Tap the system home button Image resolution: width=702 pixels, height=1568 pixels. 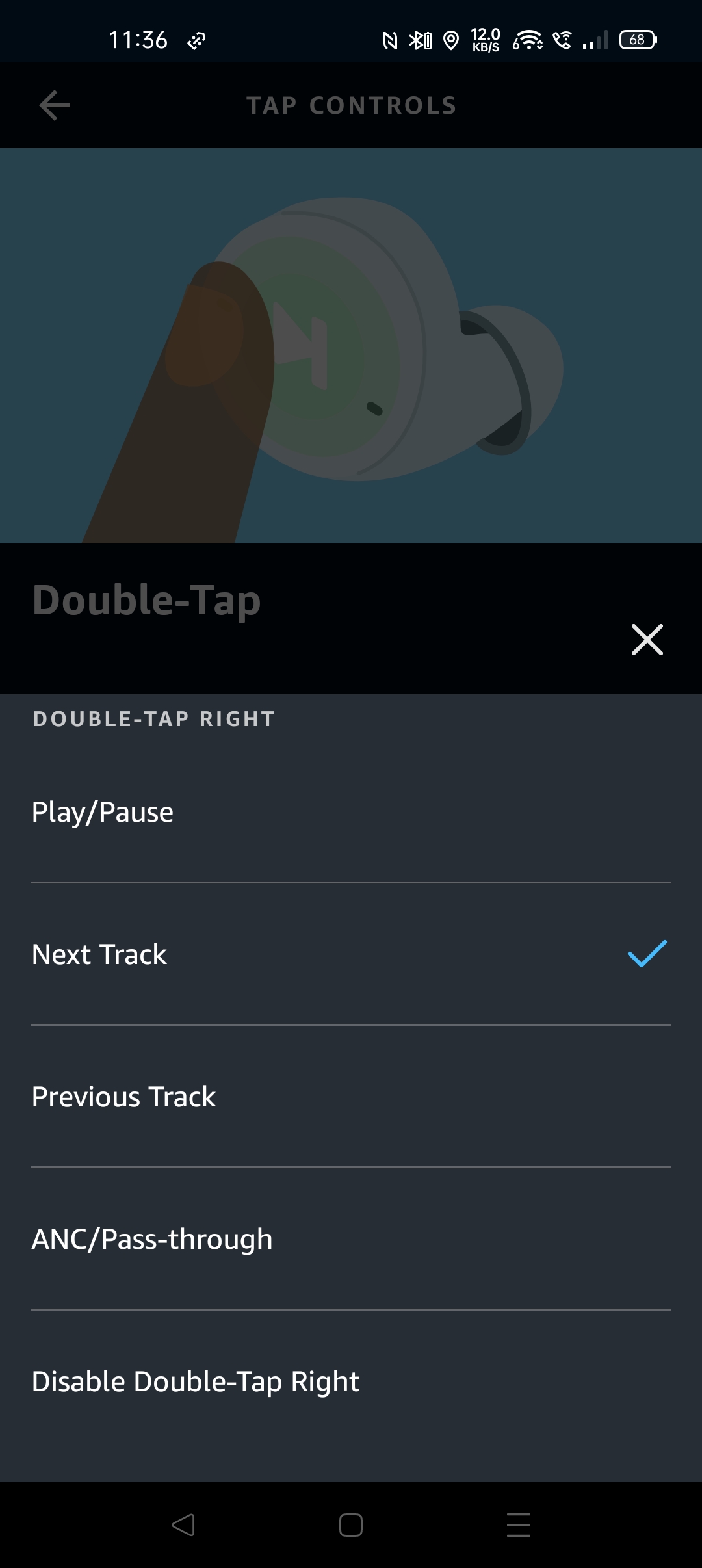[351, 1525]
